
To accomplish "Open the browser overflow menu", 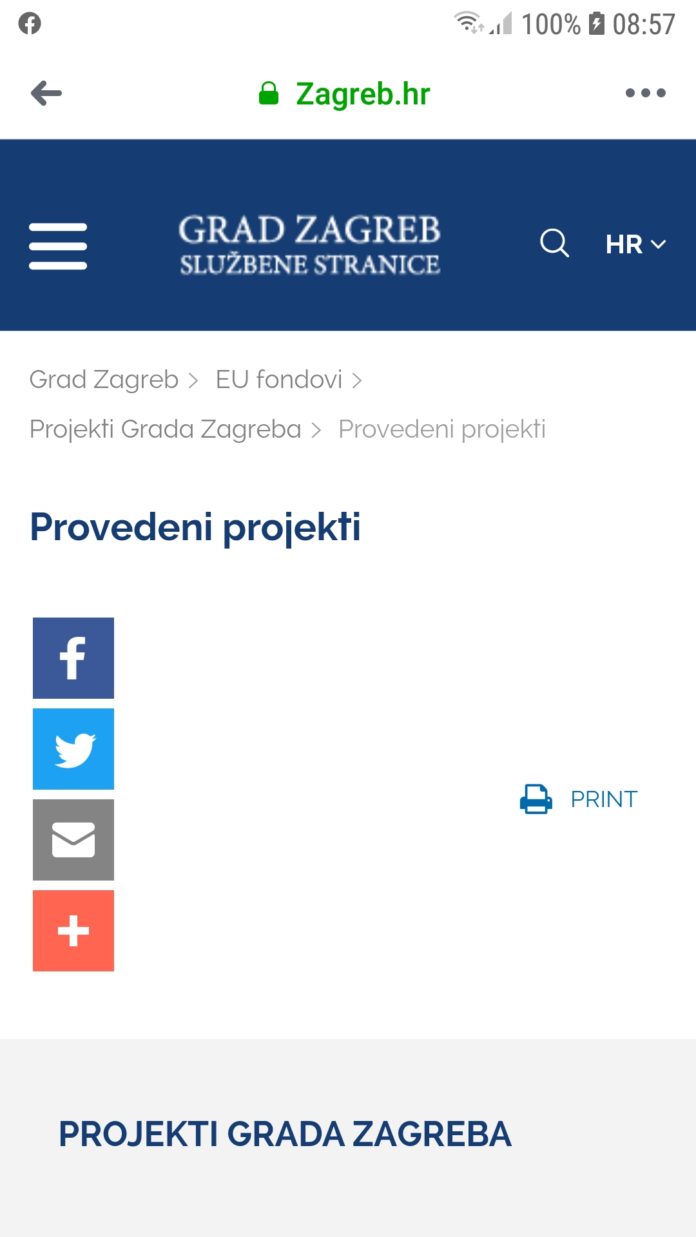I will (x=645, y=94).
